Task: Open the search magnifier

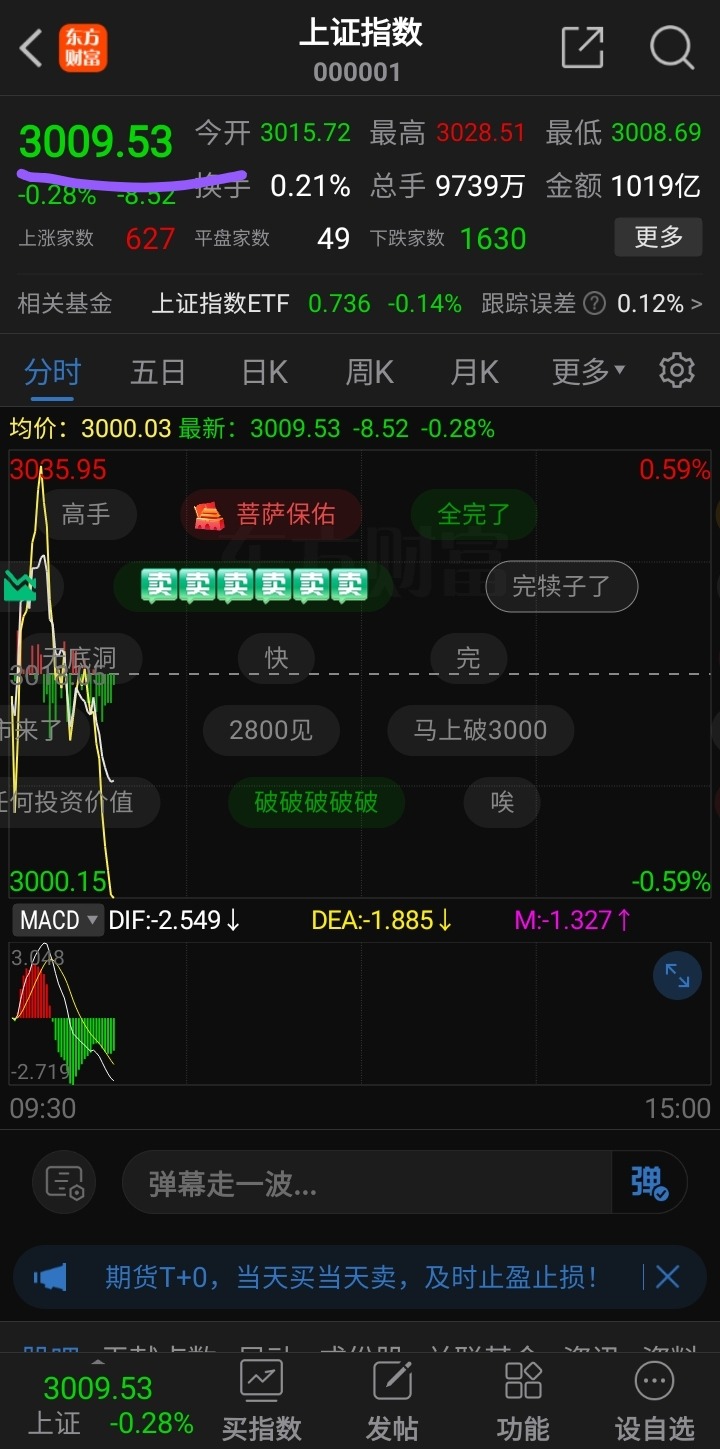Action: 671,47
